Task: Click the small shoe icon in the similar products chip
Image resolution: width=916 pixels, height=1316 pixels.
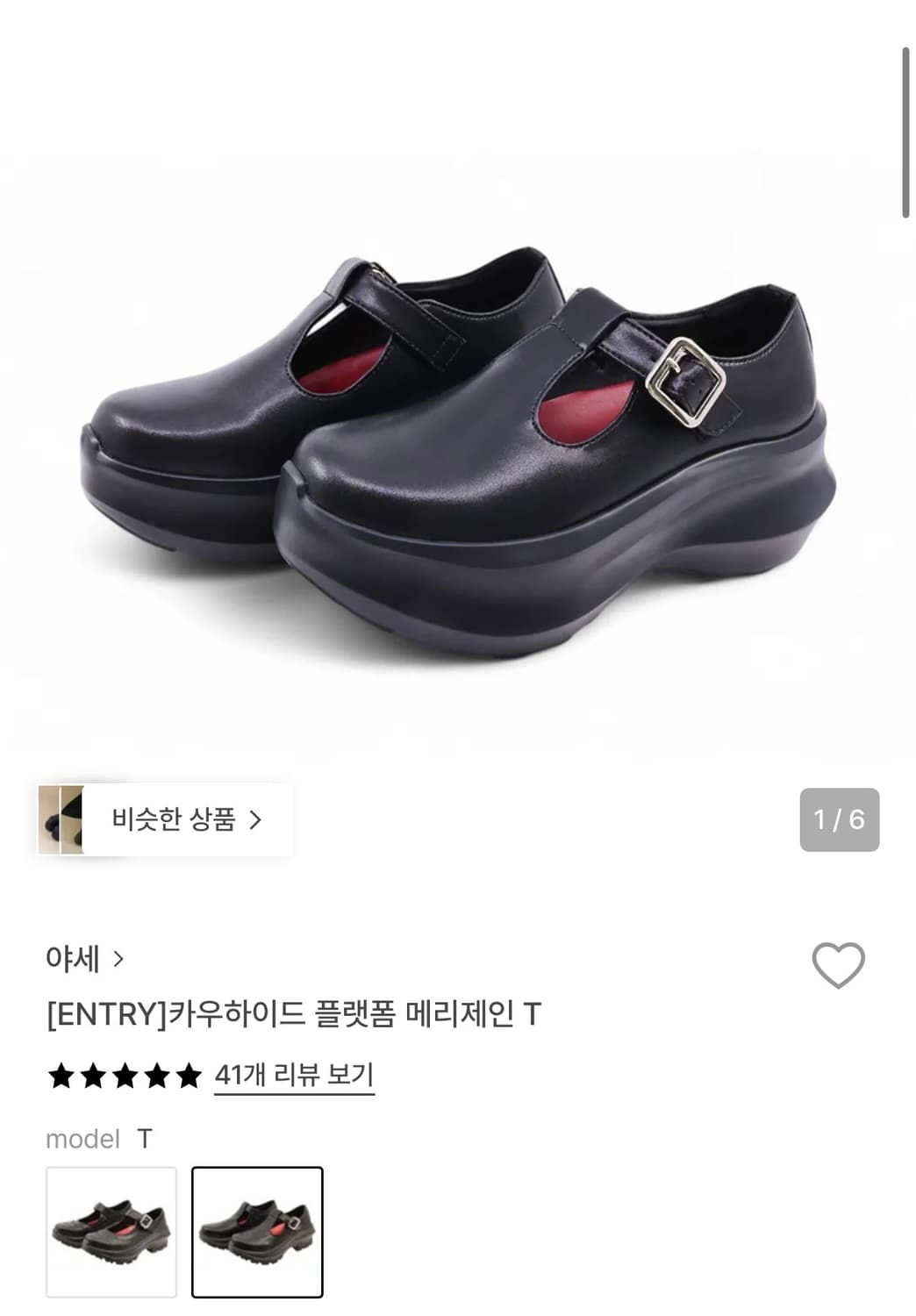Action: [62, 819]
